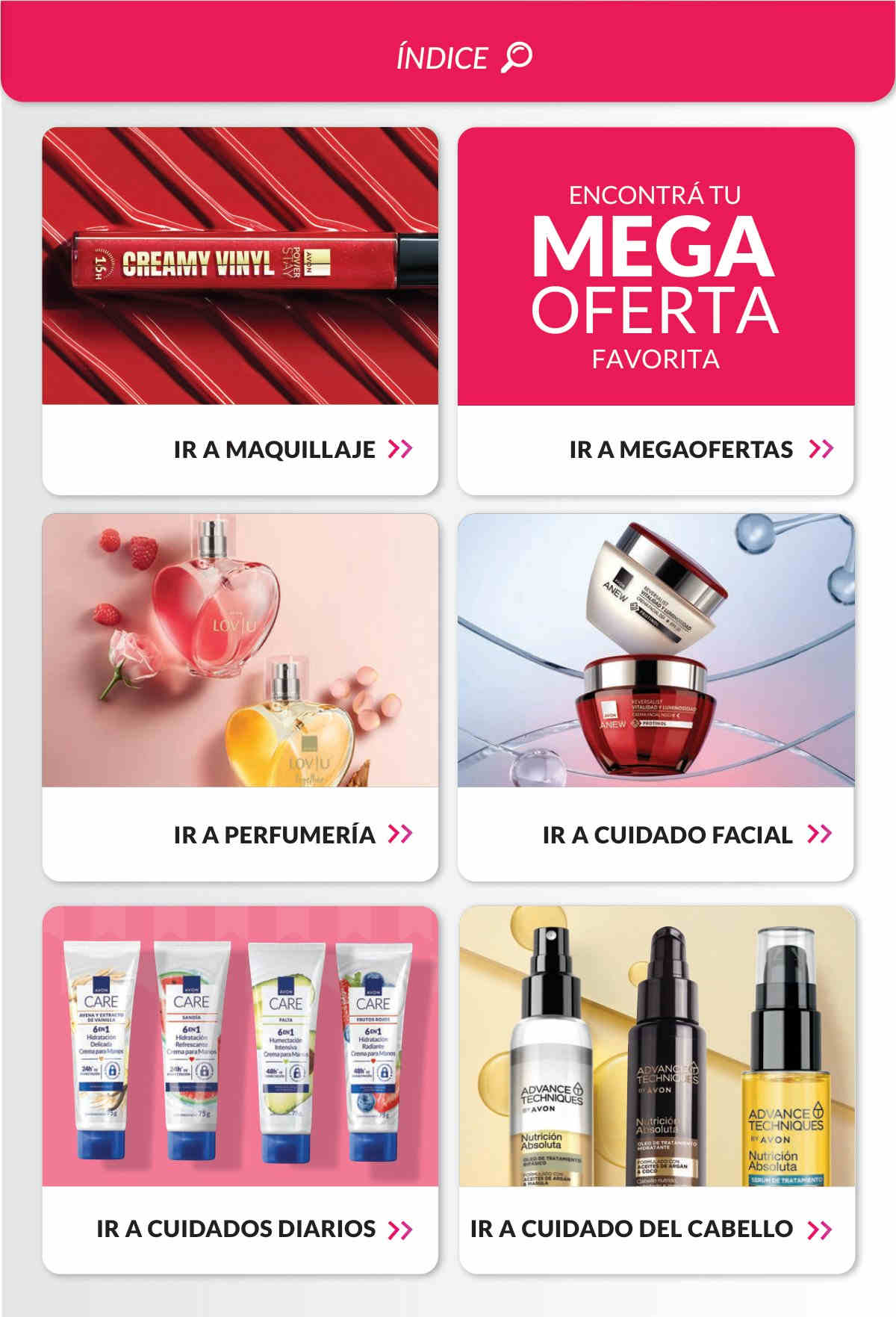Open the Mega Oferta Favorita banner
This screenshot has height=1317, width=896.
(x=656, y=266)
